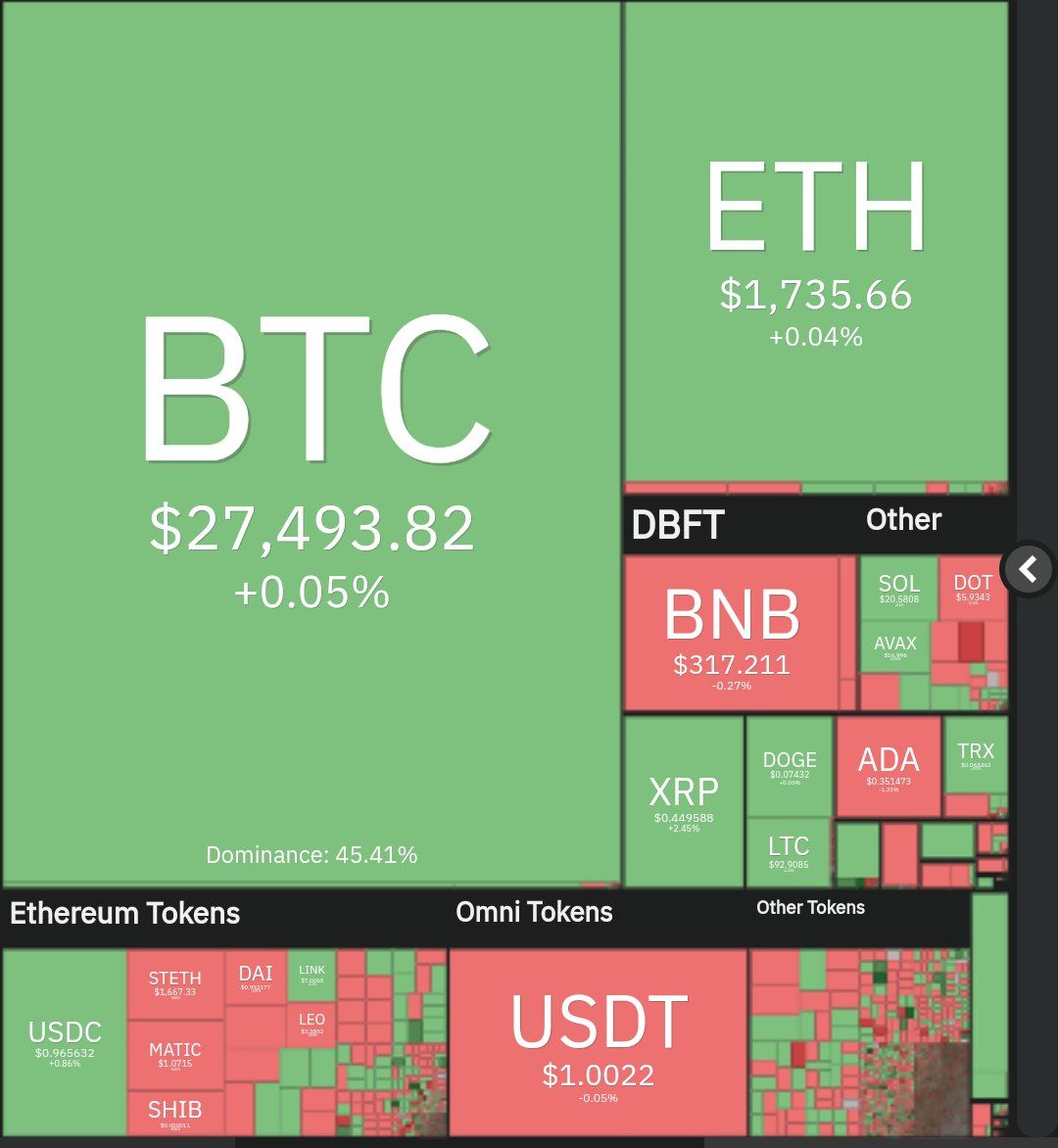Screen dimensions: 1058x1148
Task: Open the DOT tile
Action: pos(973,588)
